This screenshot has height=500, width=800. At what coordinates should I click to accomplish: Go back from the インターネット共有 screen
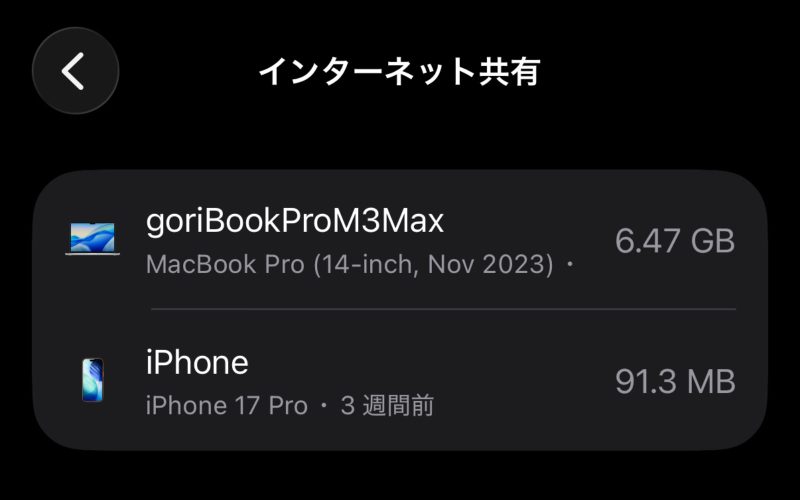75,71
